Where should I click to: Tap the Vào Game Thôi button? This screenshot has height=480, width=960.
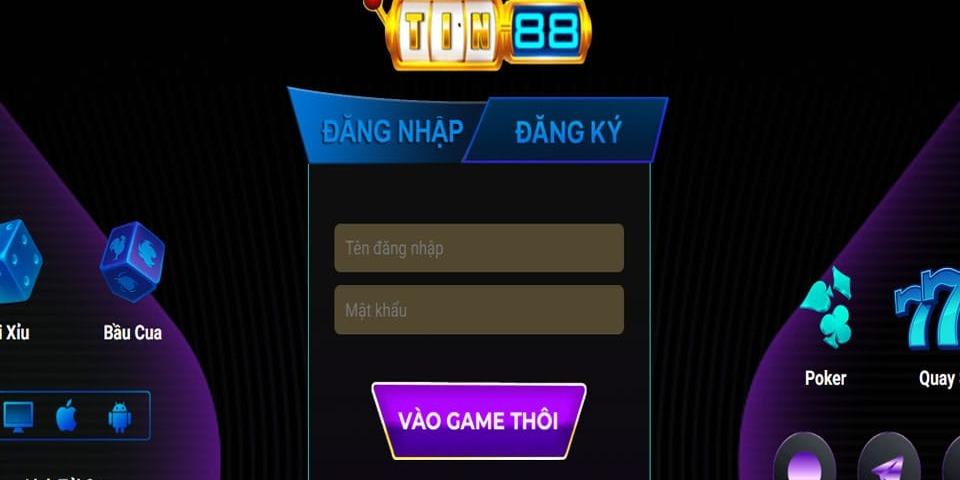point(478,420)
